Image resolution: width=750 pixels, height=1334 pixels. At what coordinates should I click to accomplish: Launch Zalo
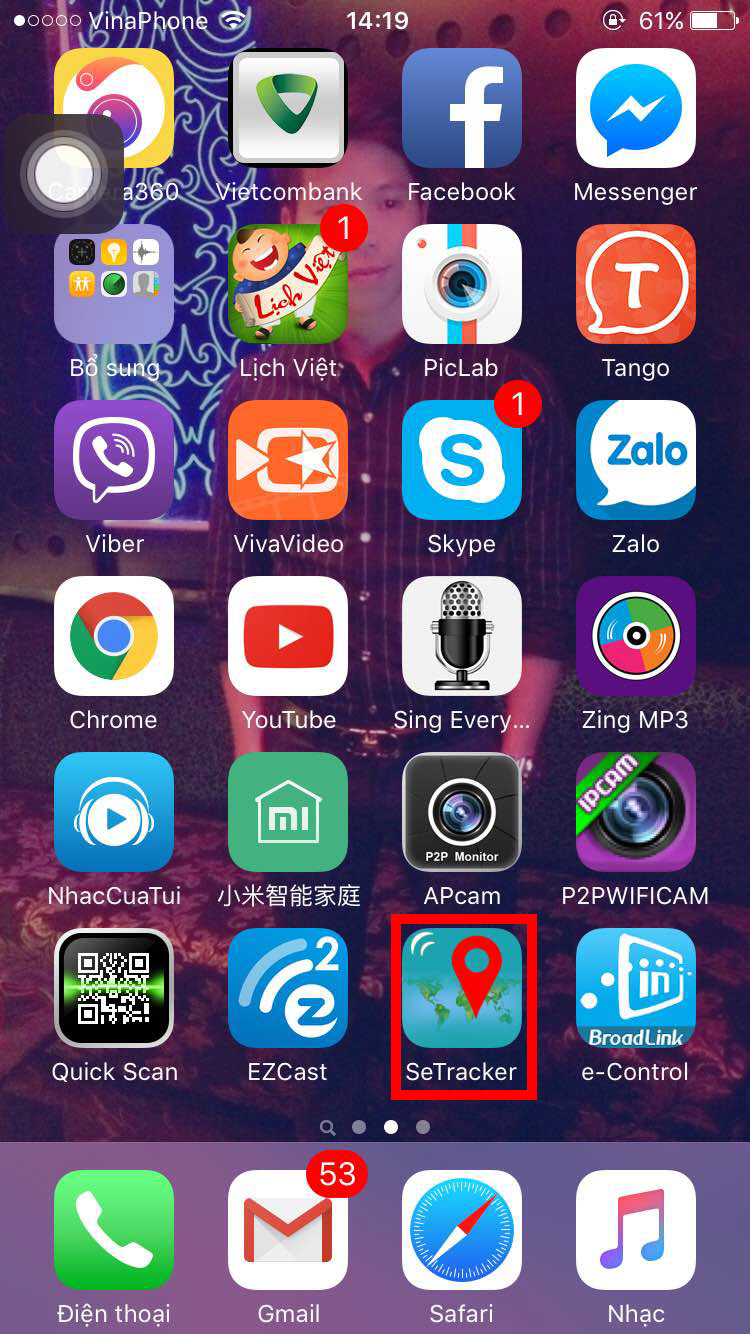coord(636,460)
